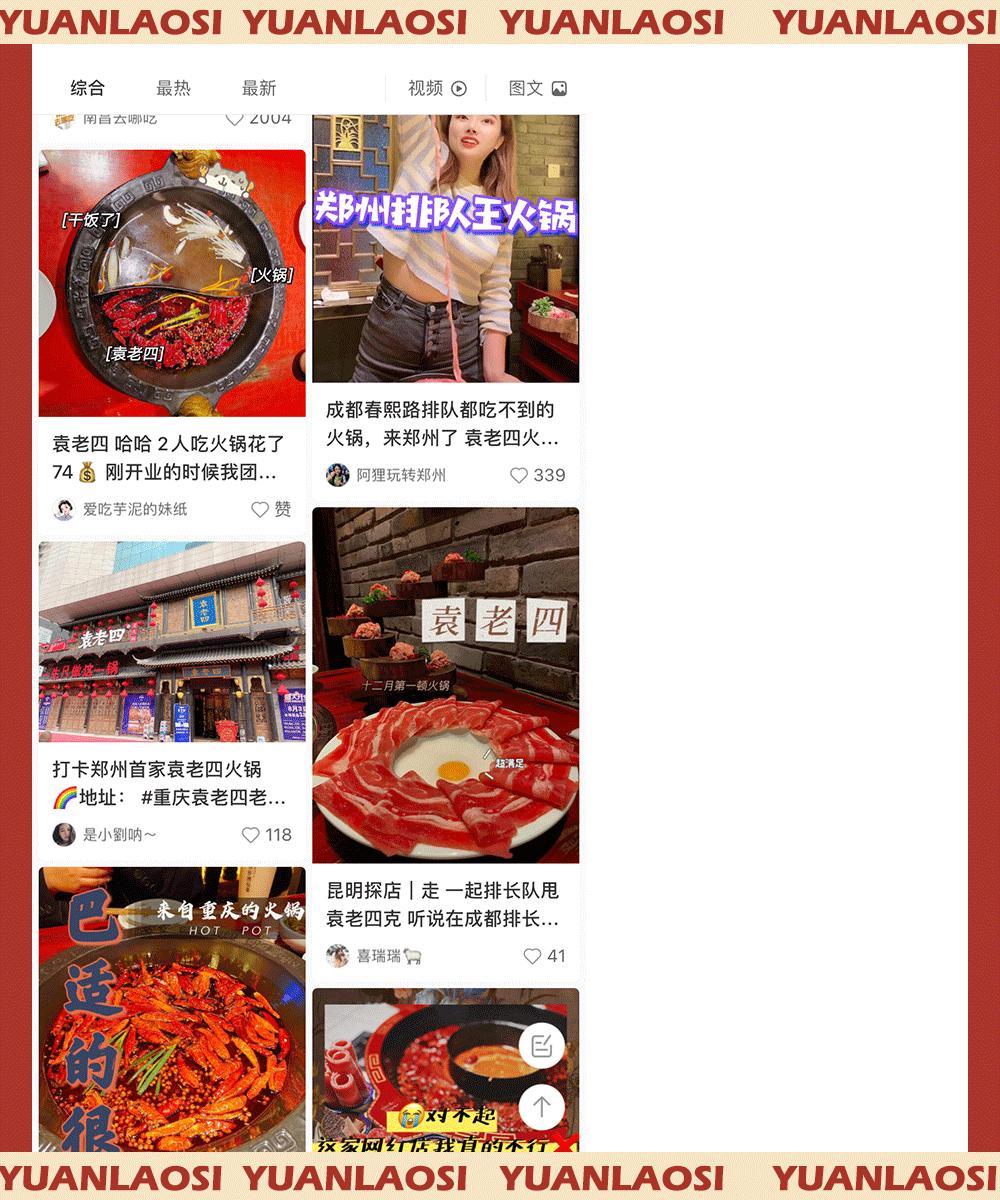Switch to the 最热 tab
Screen dimensions: 1000x1200
tap(170, 87)
